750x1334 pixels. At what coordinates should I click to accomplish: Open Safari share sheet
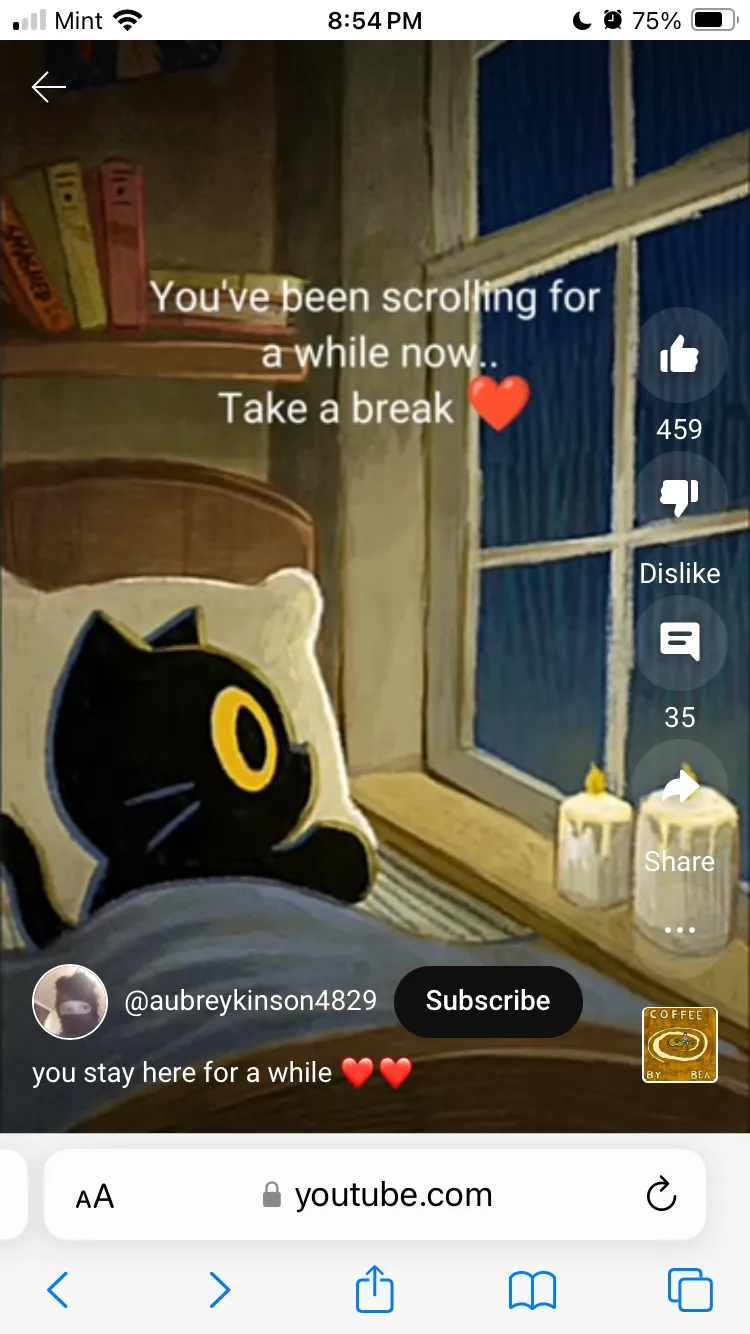(375, 1288)
